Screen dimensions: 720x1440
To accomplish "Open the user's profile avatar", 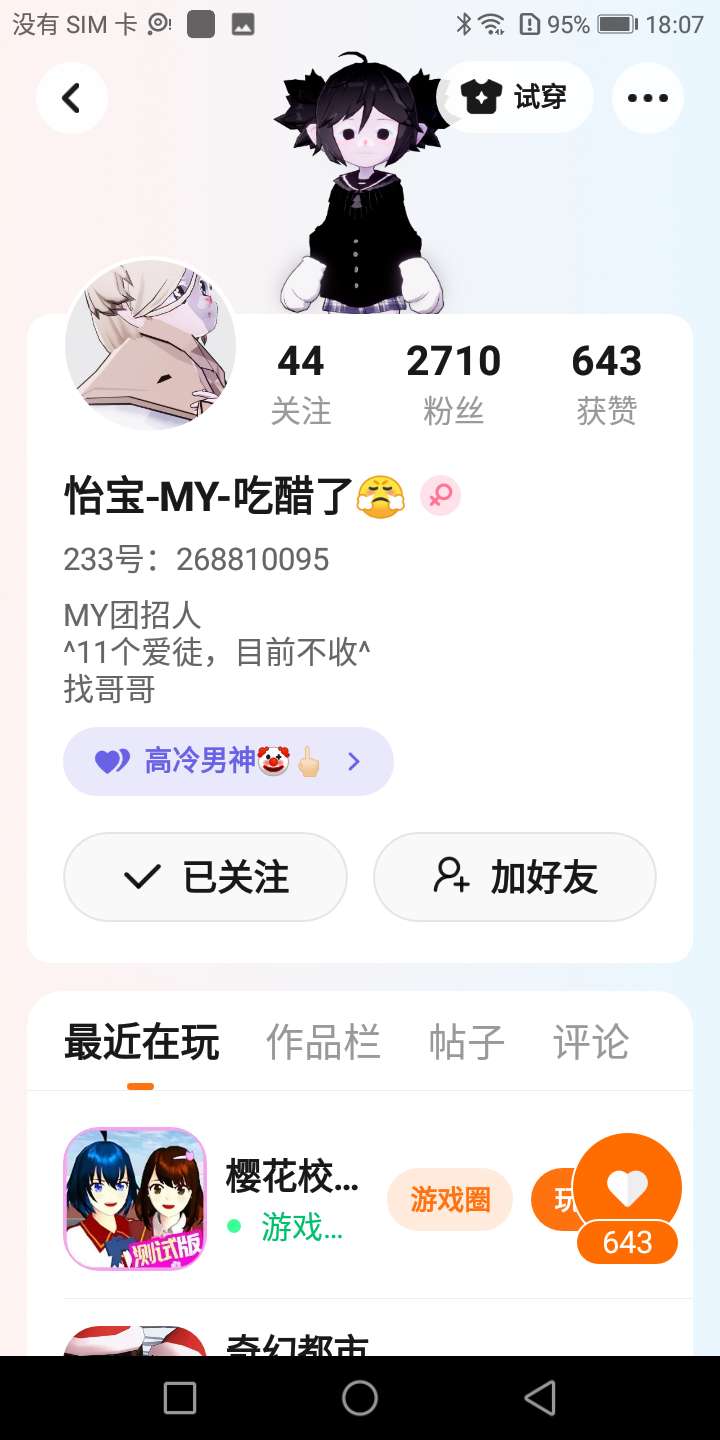I will pyautogui.click(x=150, y=345).
